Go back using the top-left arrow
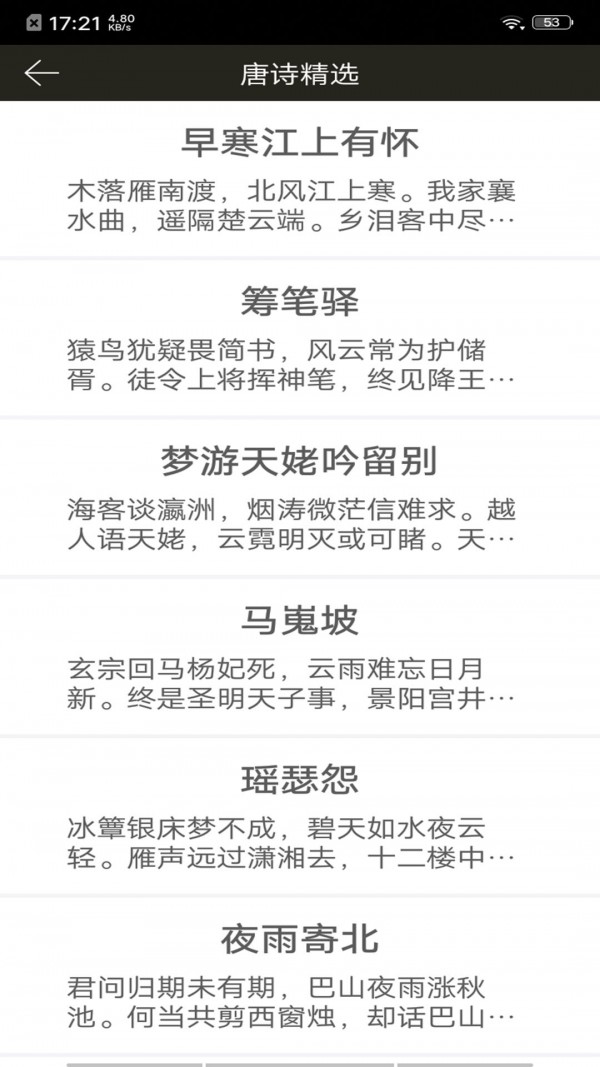 click(x=41, y=73)
